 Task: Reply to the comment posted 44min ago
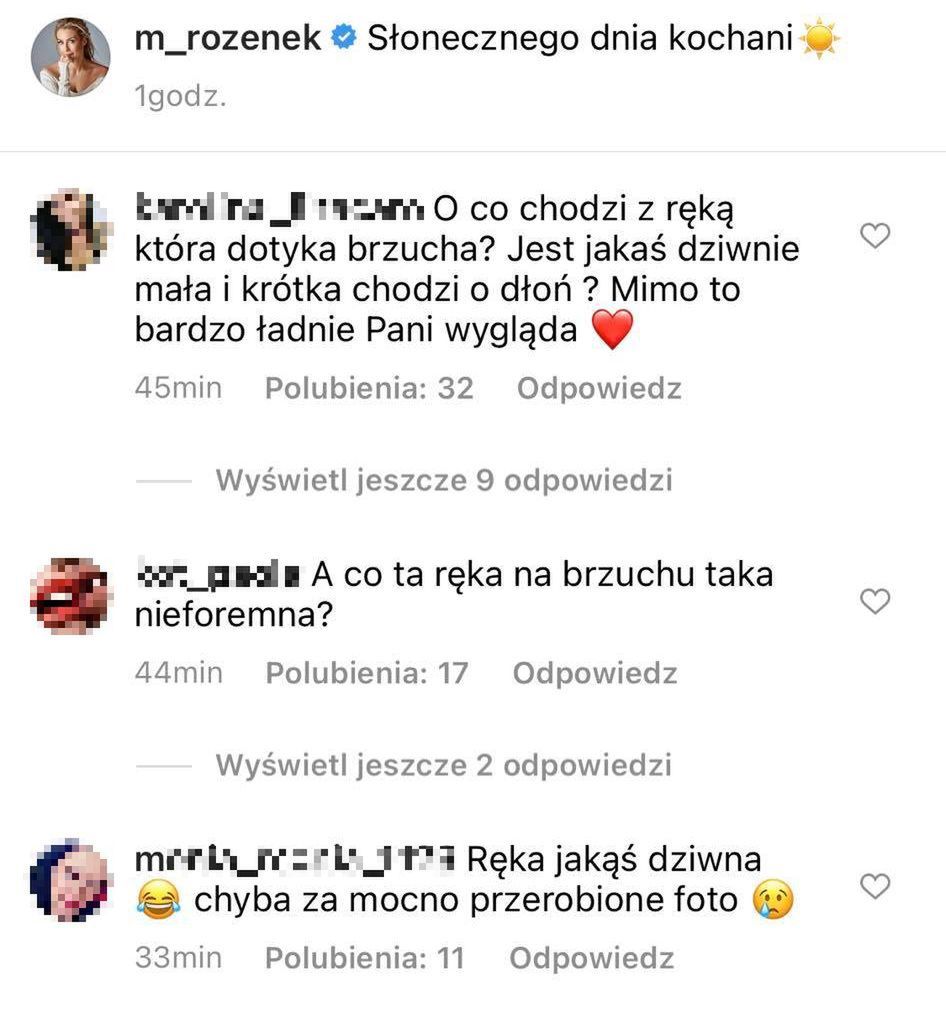(x=595, y=673)
